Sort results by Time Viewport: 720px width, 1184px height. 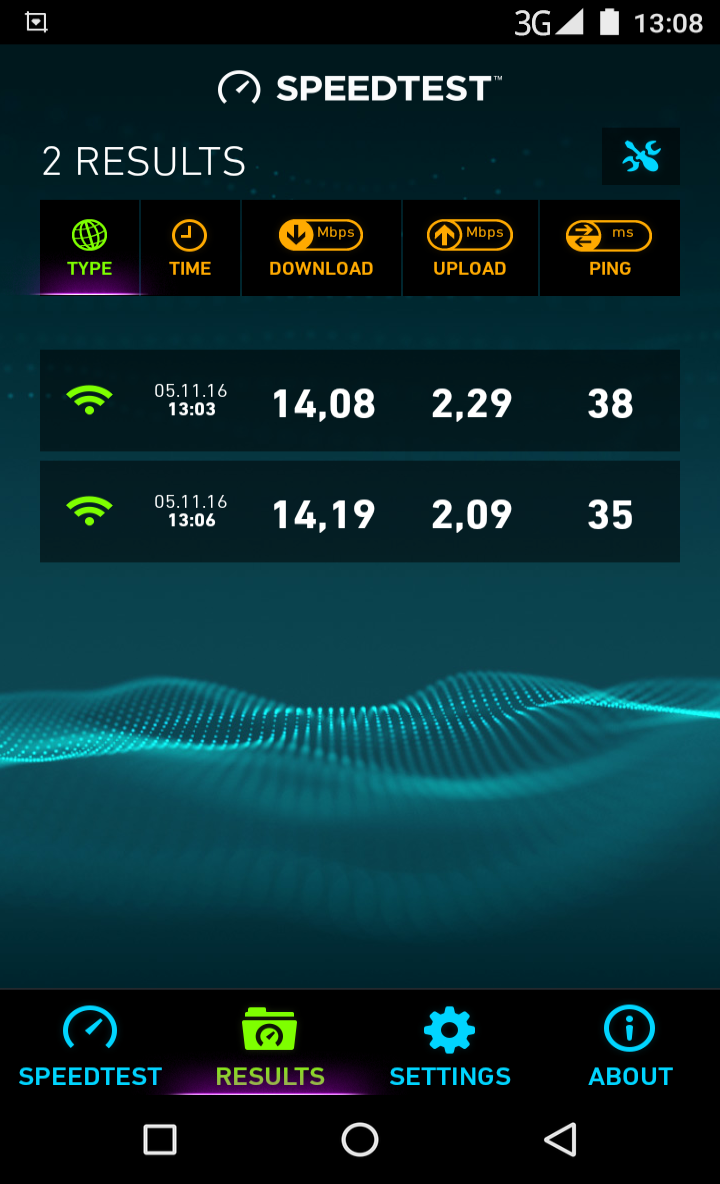(190, 248)
